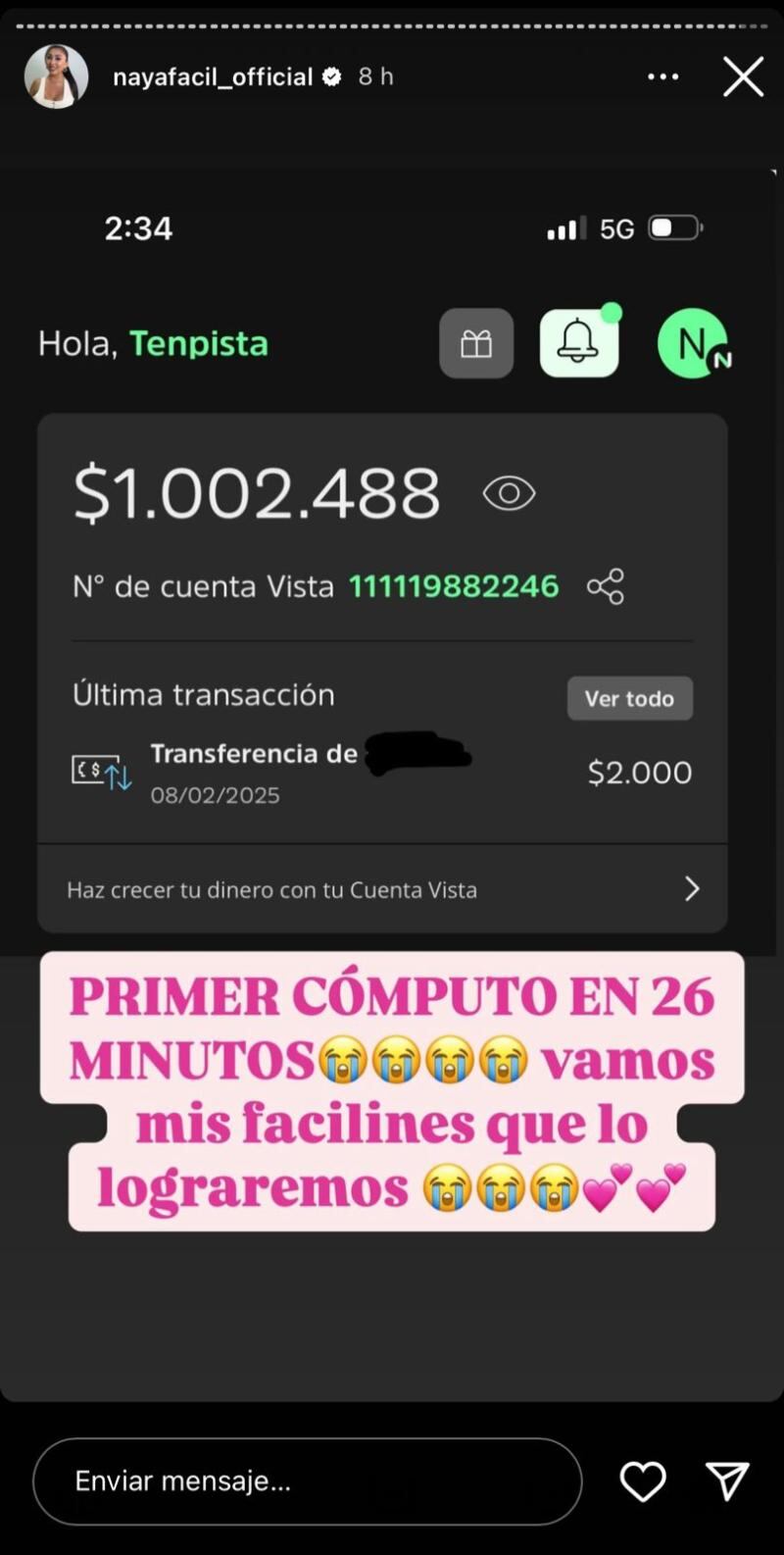The image size is (784, 1555).
Task: Tap the nayafacil_official username
Action: point(213,76)
